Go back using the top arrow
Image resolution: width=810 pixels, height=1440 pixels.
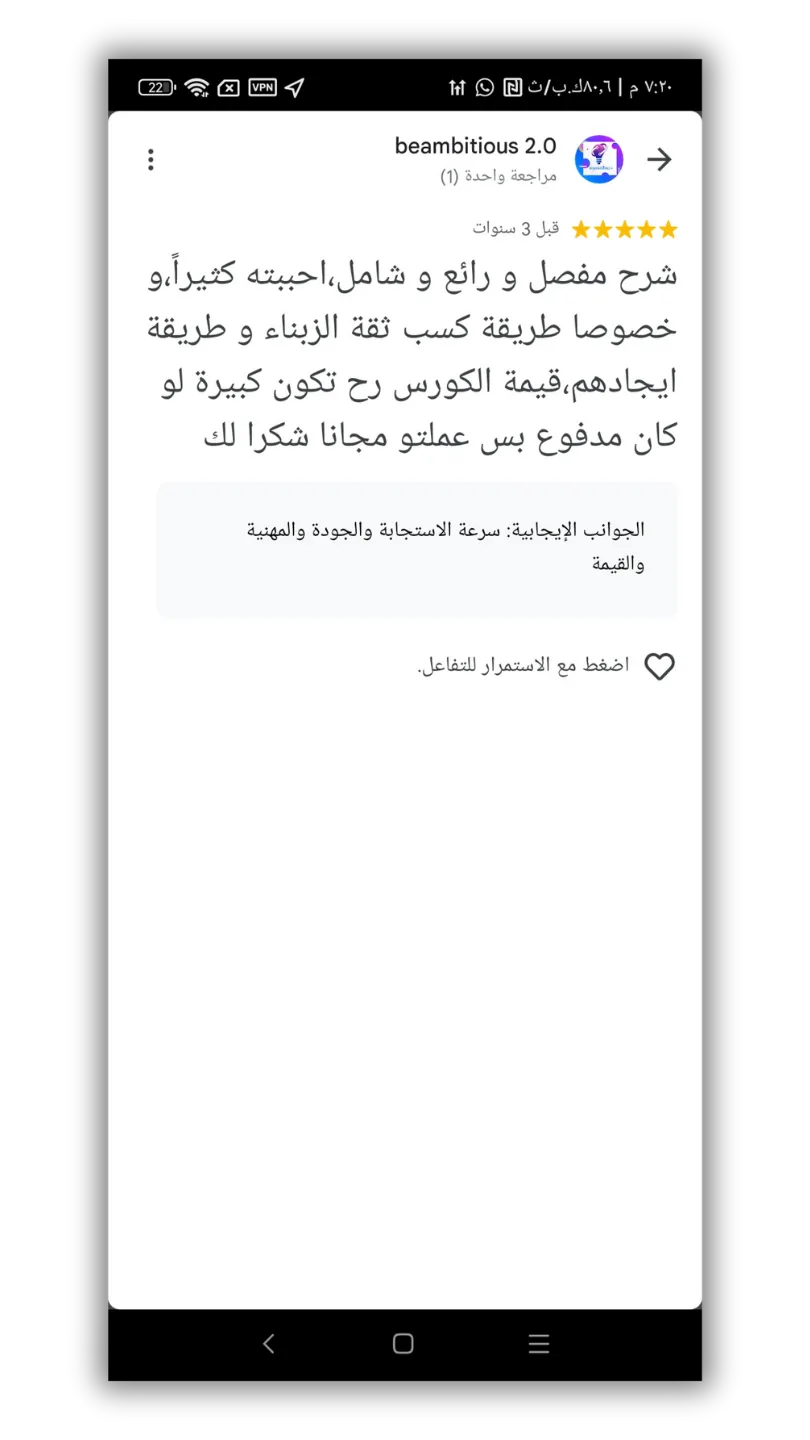tap(659, 160)
